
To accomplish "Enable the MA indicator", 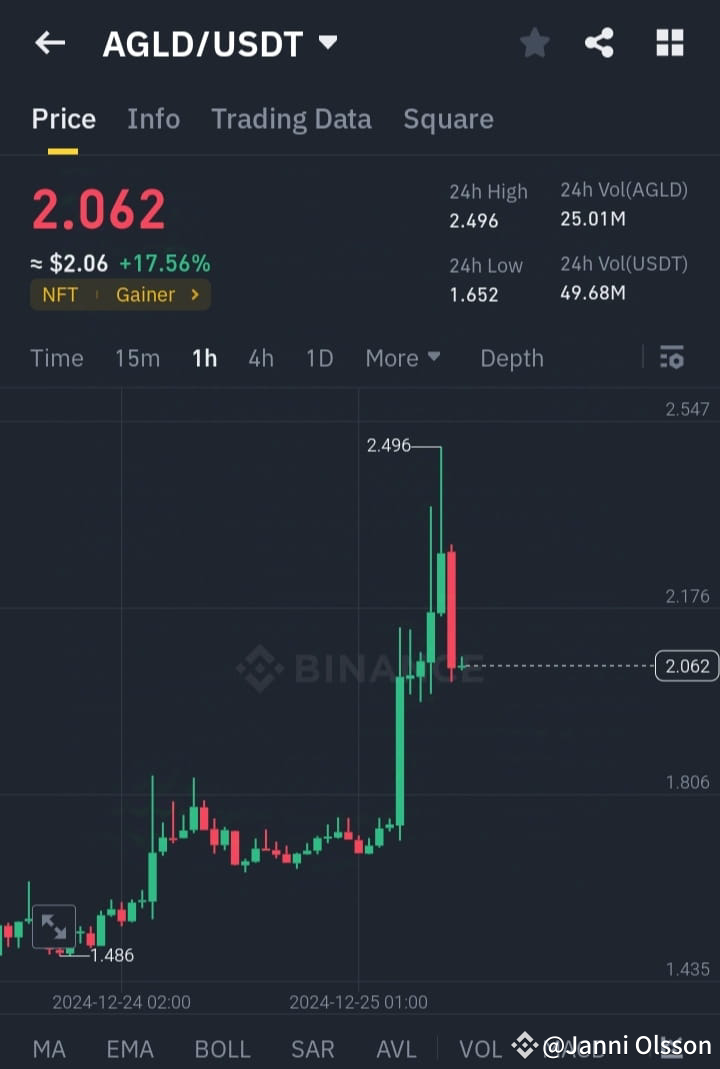I will [x=49, y=1048].
